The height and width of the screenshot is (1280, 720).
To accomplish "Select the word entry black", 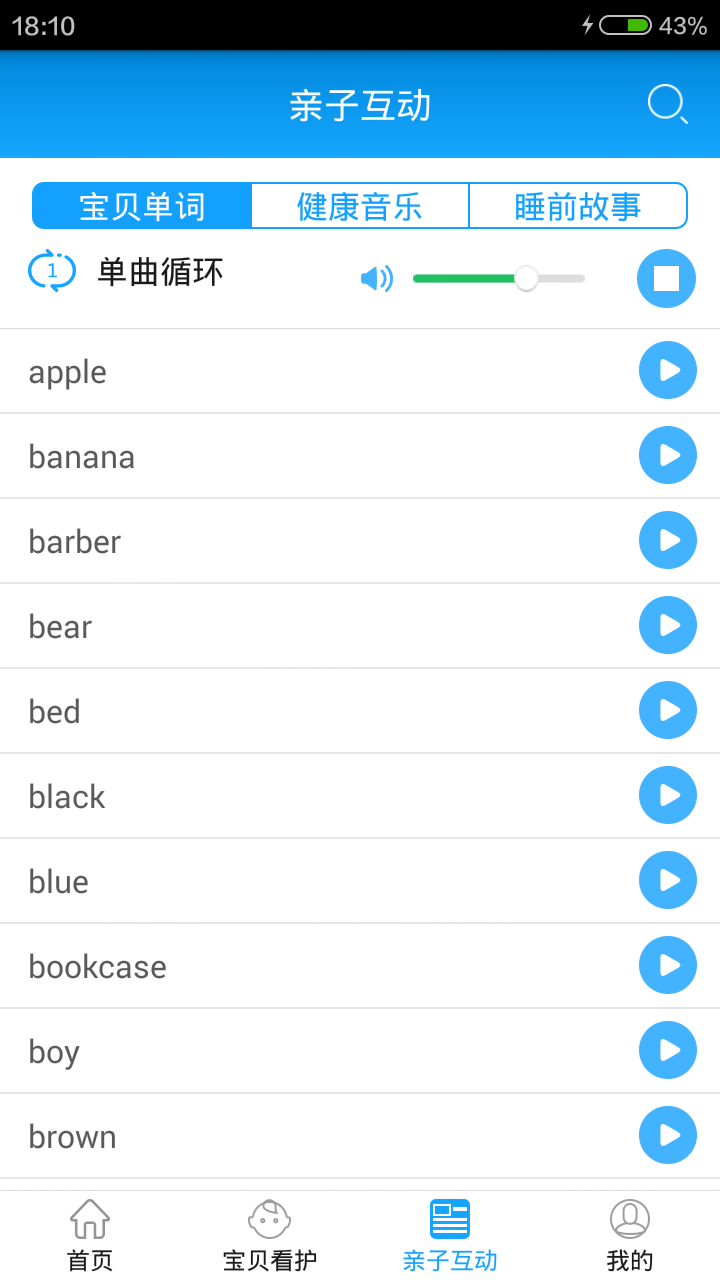I will point(66,795).
